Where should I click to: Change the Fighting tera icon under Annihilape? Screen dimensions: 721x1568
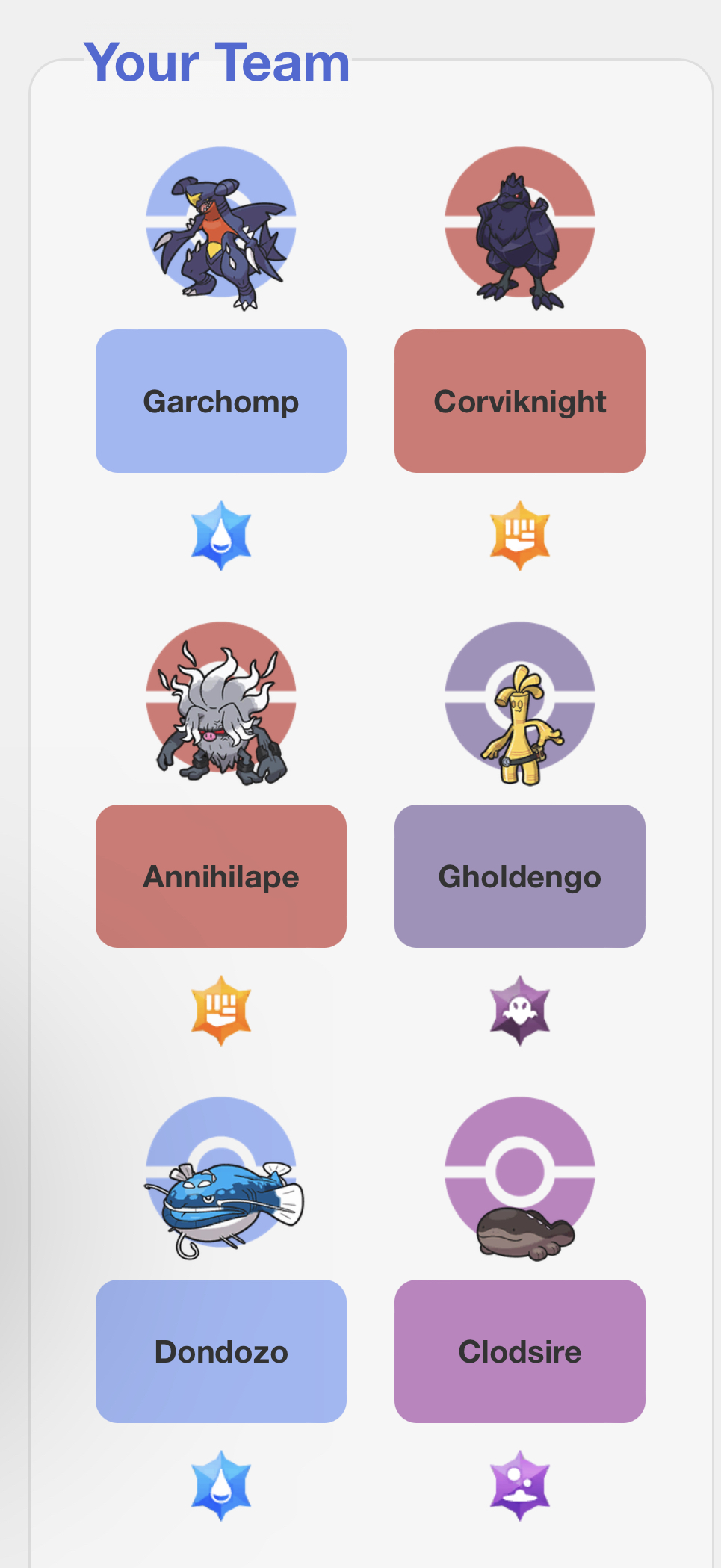pos(221,1011)
